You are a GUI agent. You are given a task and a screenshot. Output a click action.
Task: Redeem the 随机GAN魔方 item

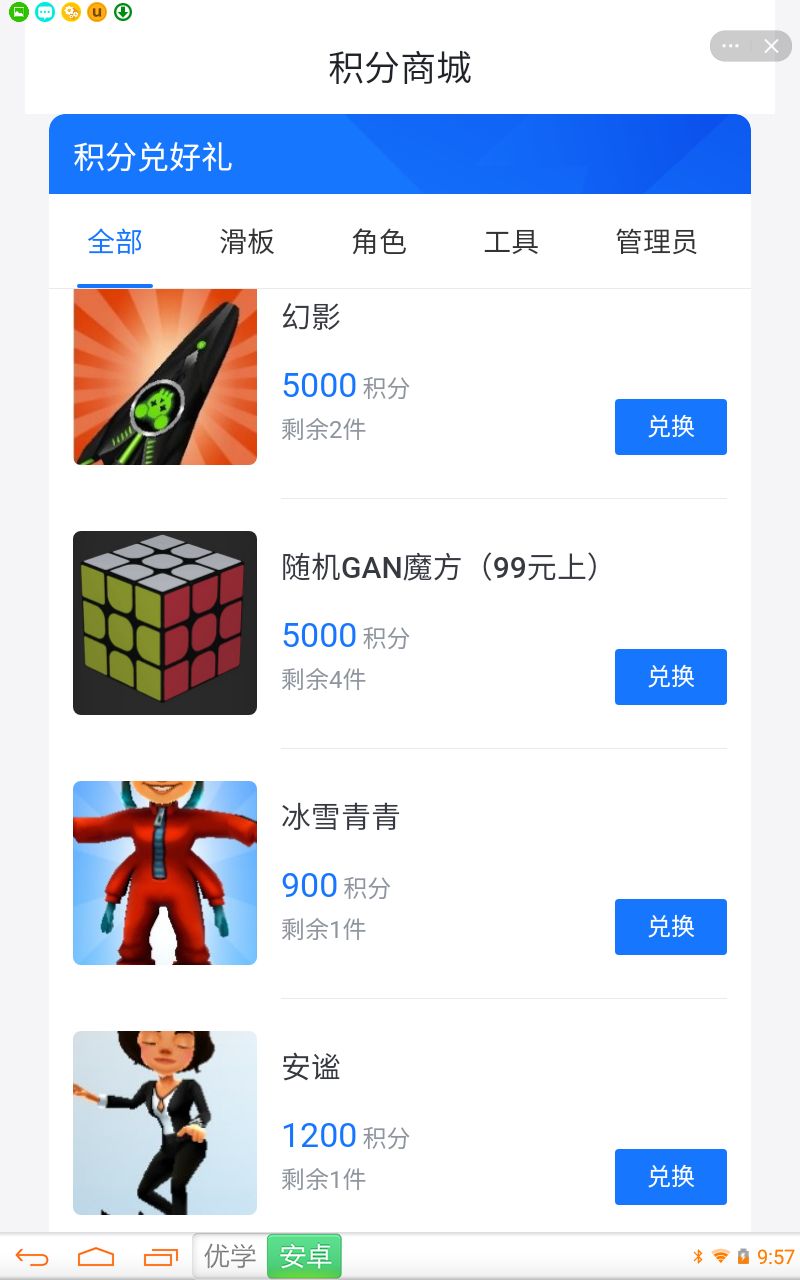(x=670, y=677)
